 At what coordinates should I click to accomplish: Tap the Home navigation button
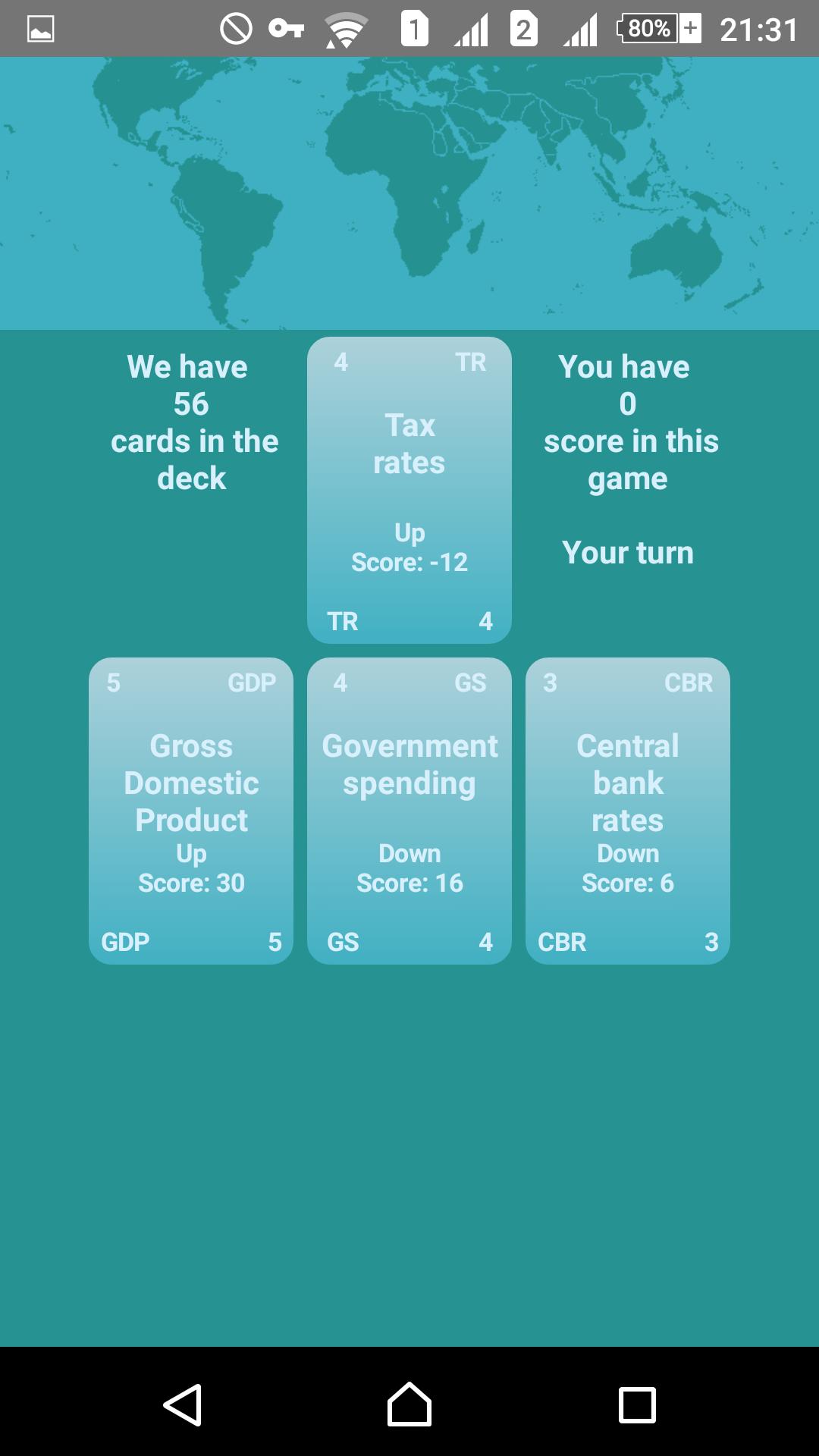pyautogui.click(x=409, y=1401)
